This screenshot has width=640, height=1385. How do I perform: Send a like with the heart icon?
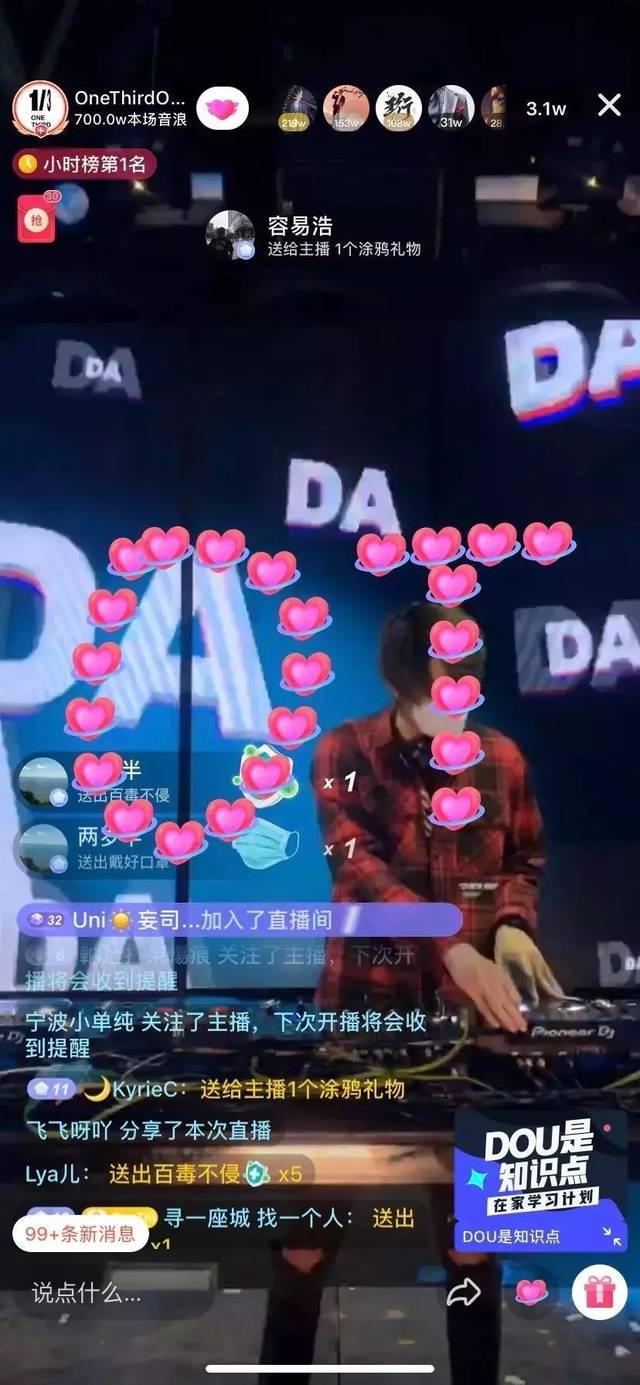(x=531, y=1292)
